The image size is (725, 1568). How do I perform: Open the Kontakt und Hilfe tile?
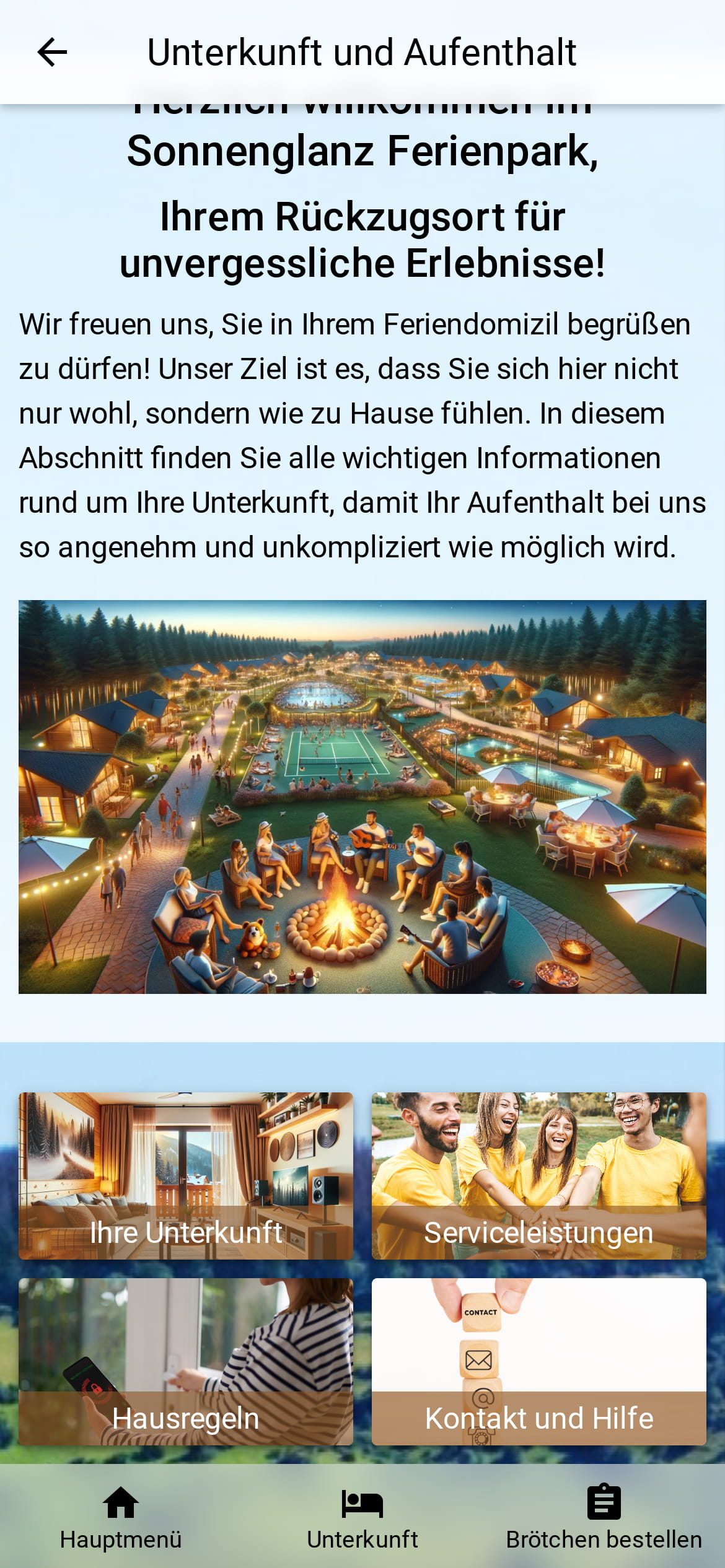pos(538,1361)
